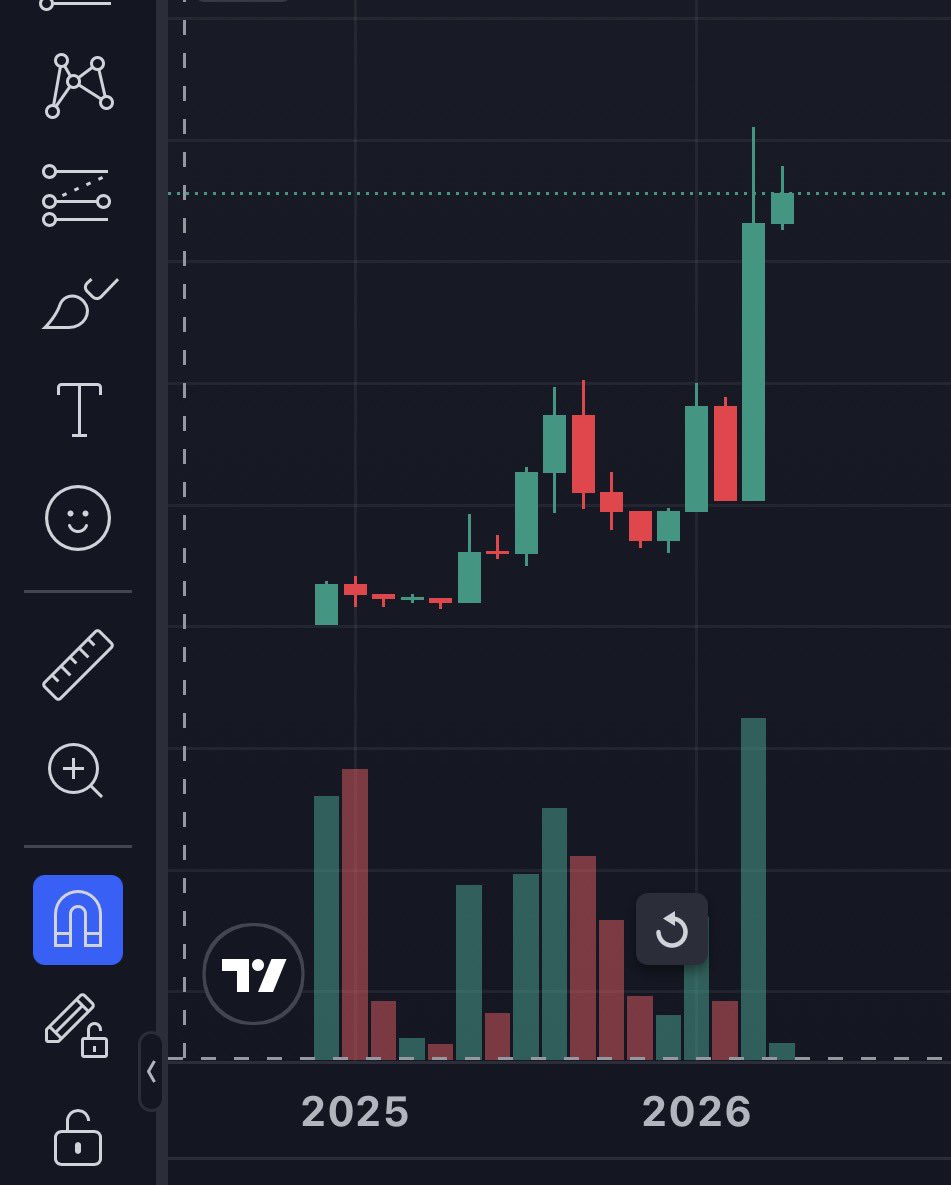Reset the chart view
The image size is (951, 1185).
[x=672, y=930]
